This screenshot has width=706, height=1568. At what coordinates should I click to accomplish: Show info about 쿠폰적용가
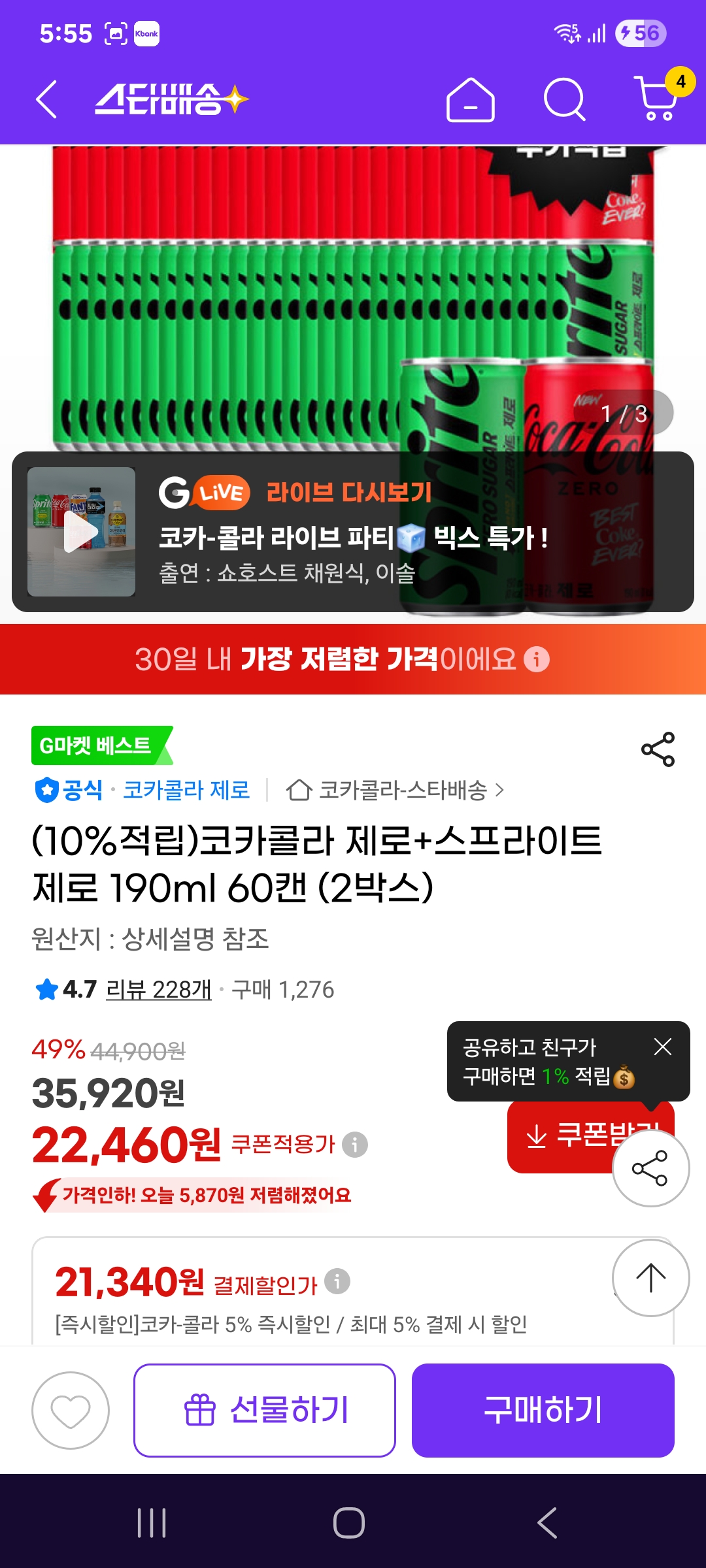(x=355, y=1145)
